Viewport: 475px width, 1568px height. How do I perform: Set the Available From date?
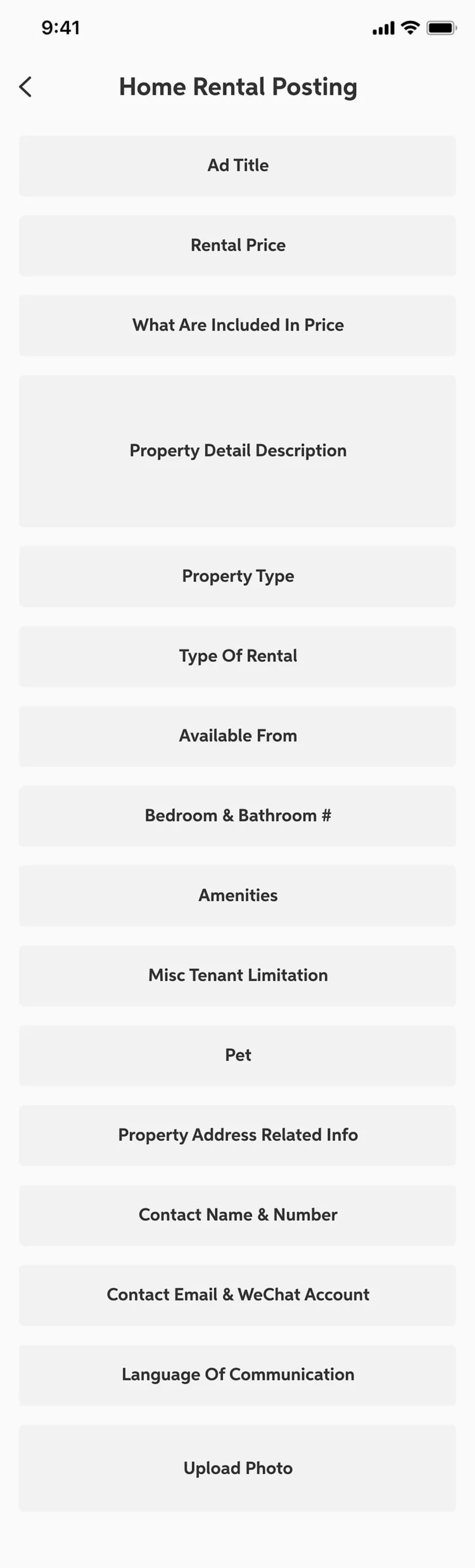click(237, 735)
